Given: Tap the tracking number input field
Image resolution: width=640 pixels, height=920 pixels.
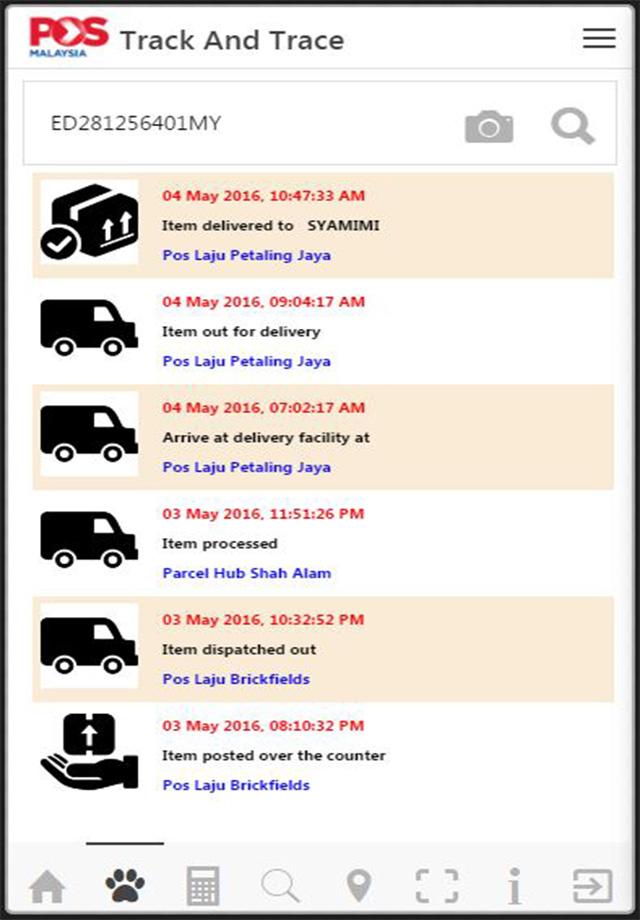Looking at the screenshot, I should (240, 124).
